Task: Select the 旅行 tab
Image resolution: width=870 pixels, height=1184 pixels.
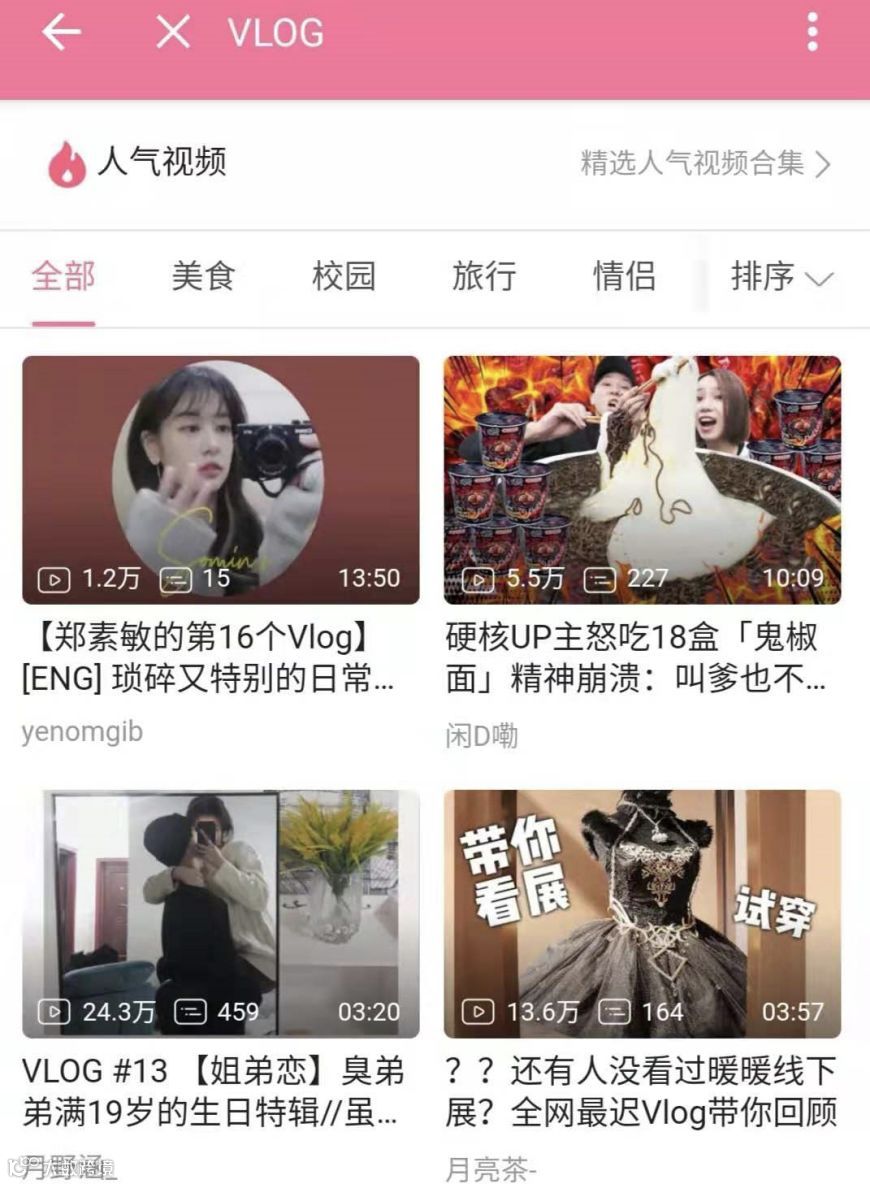Action: click(482, 277)
